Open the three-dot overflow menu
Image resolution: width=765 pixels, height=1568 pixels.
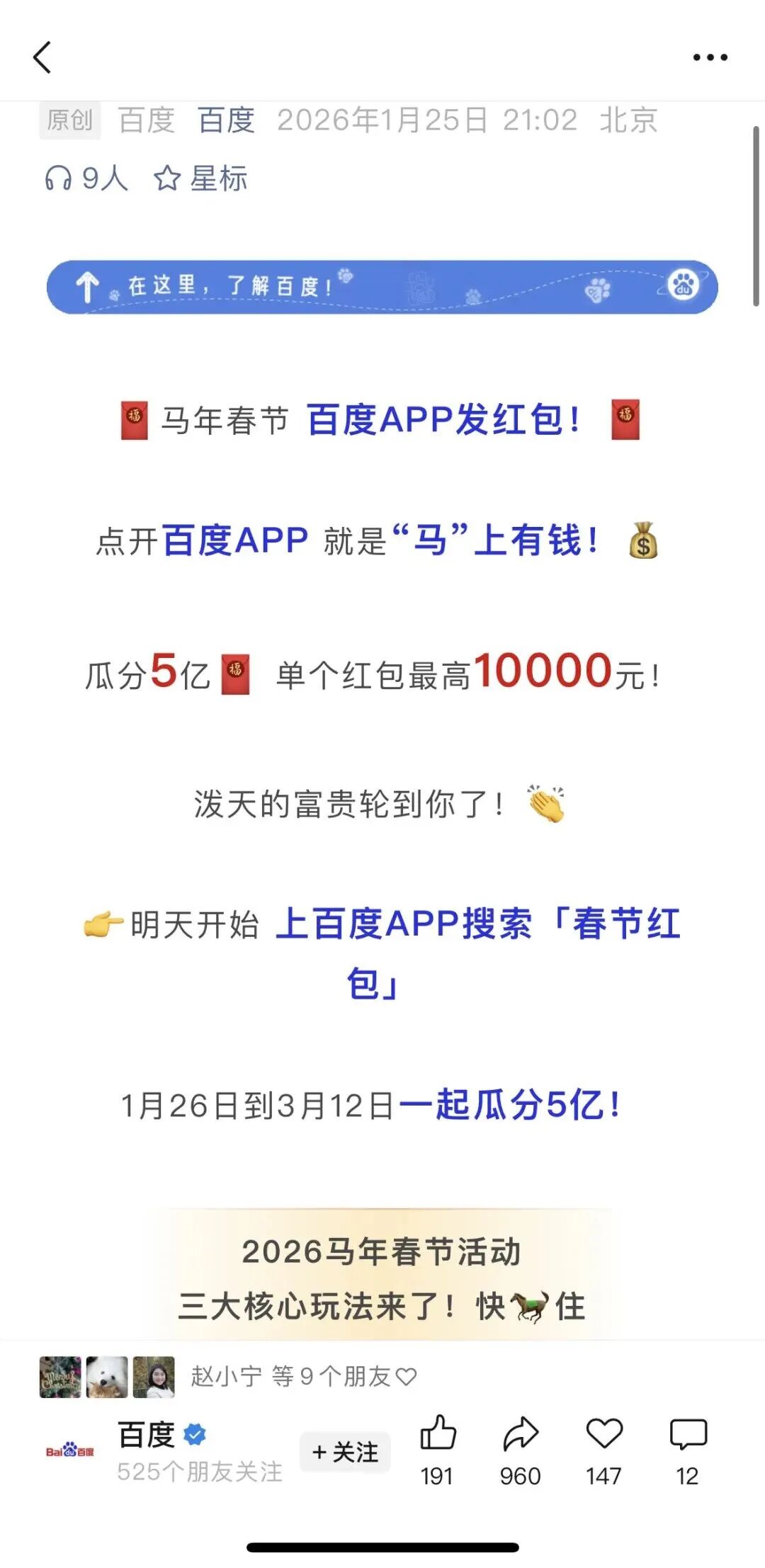710,57
